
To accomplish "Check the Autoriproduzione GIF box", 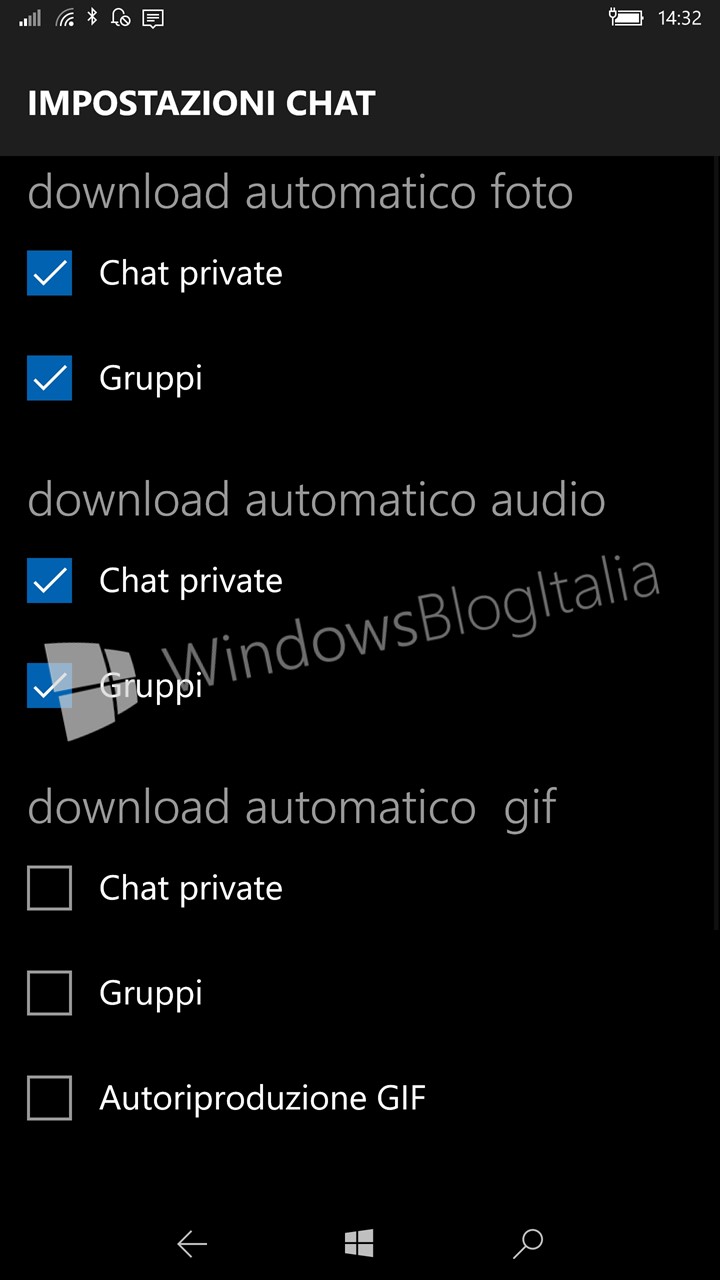I will [49, 1098].
